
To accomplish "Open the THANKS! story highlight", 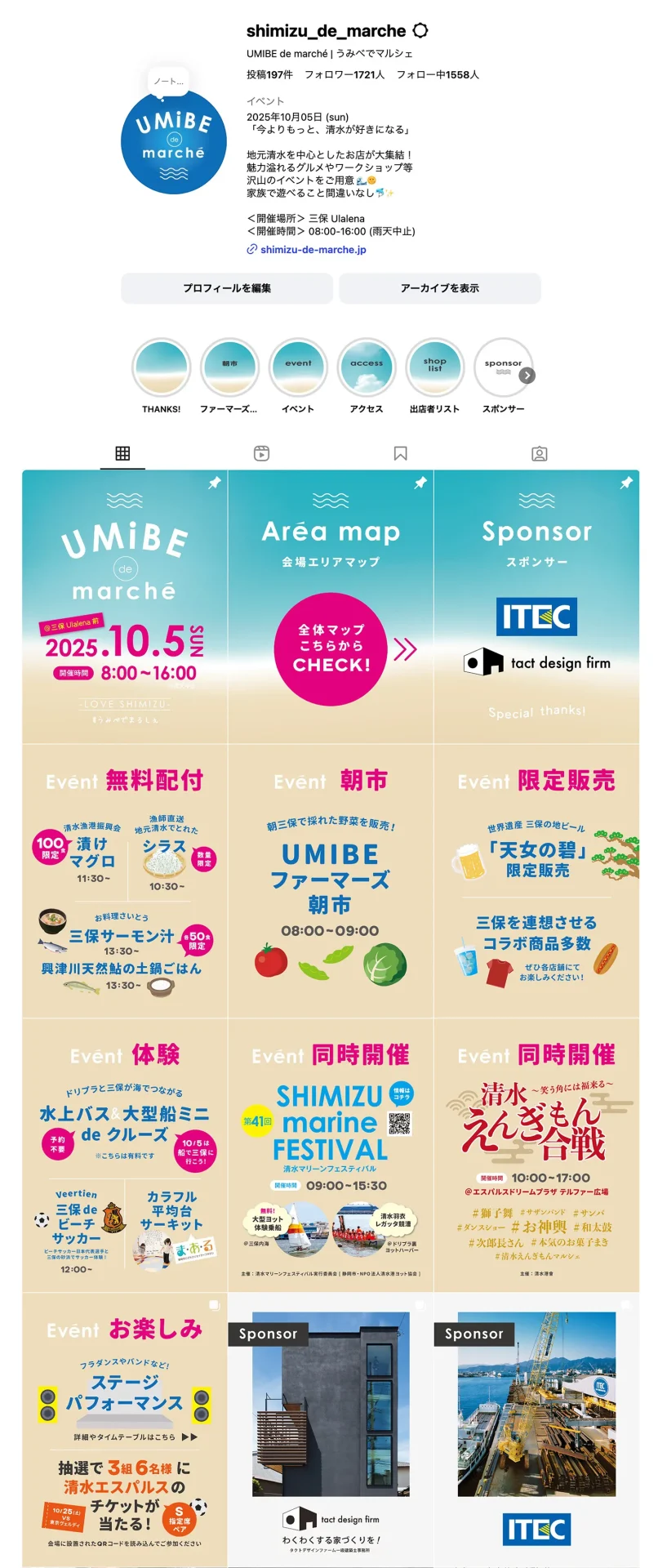I will click(162, 368).
